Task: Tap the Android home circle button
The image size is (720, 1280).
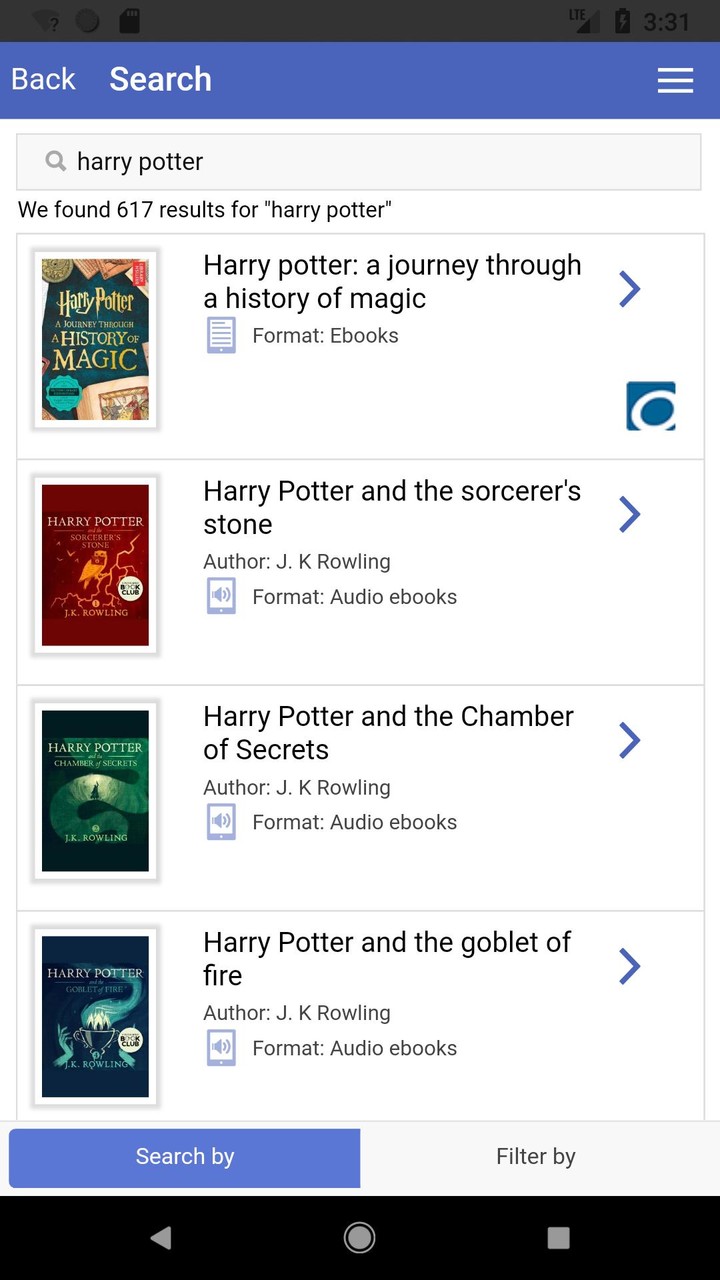Action: [359, 1237]
